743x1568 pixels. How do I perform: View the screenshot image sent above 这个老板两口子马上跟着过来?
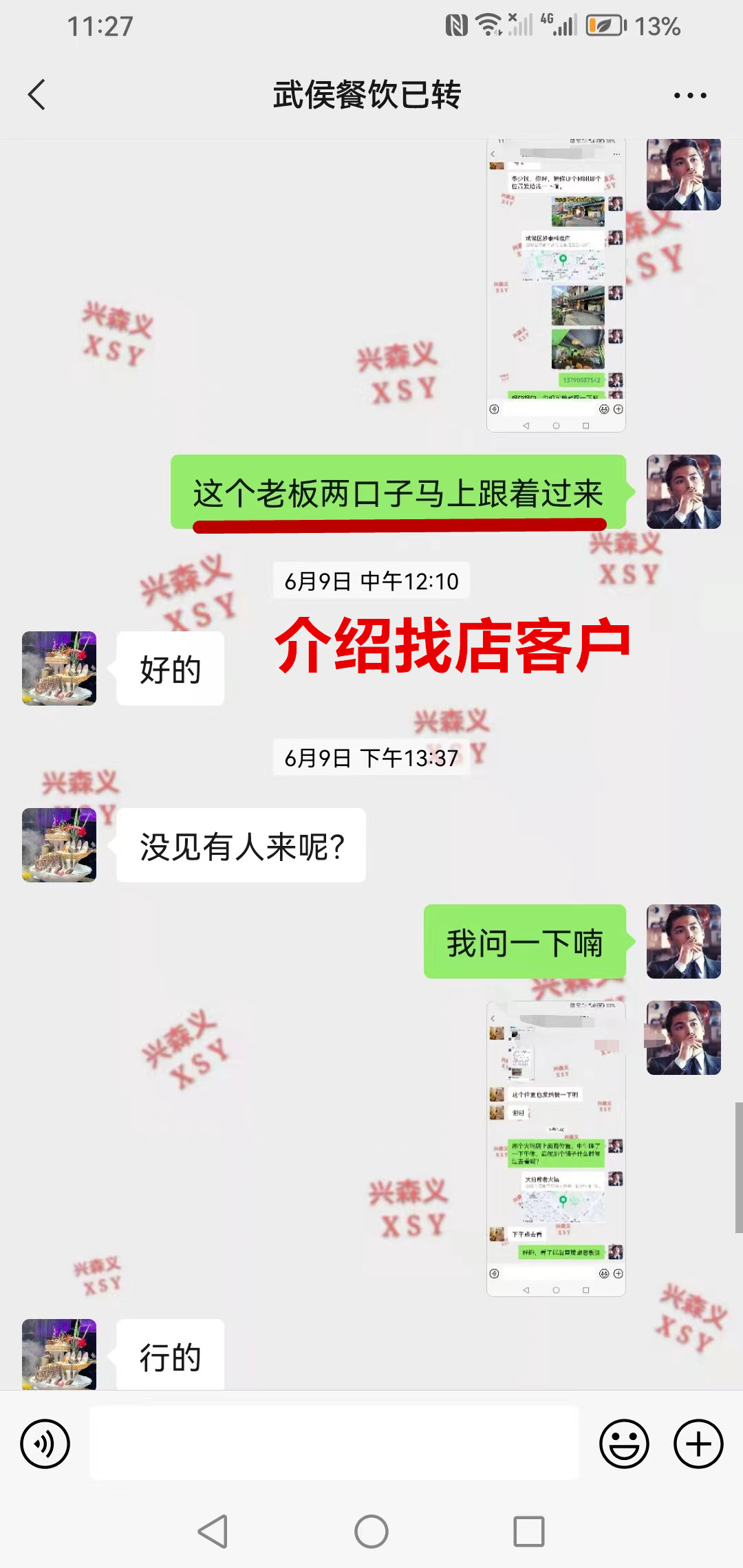coord(556,285)
